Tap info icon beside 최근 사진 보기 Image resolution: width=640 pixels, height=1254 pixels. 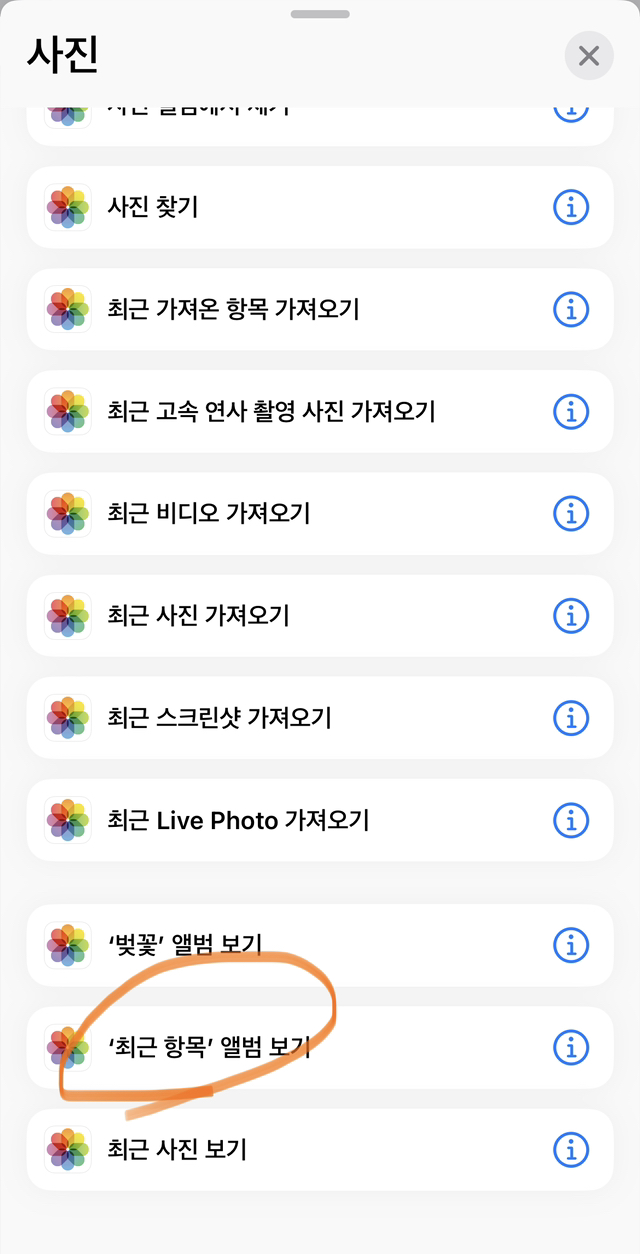pyautogui.click(x=571, y=1149)
